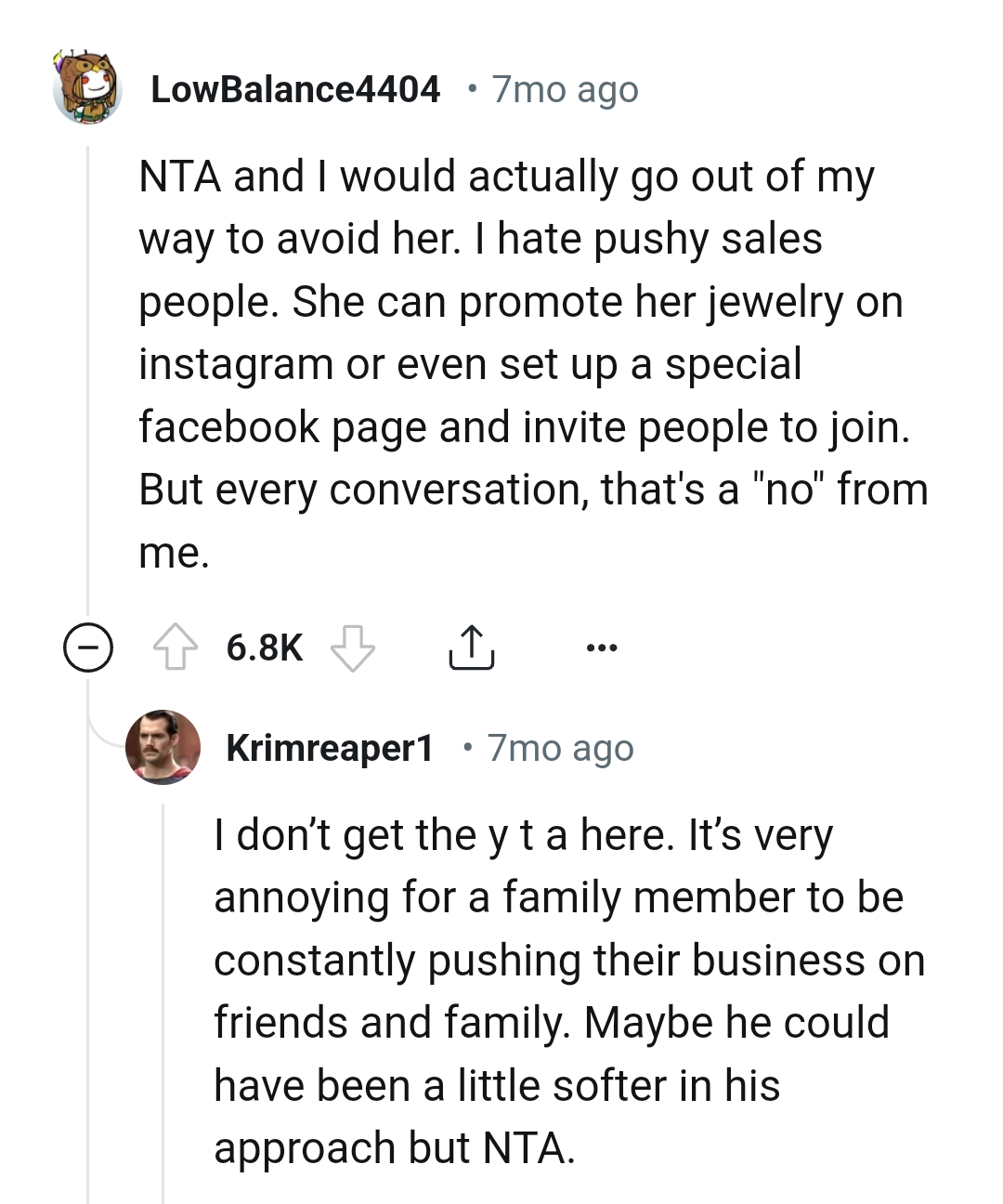Click Krimreaper1's avatar image
The height and width of the screenshot is (1204, 1003).
(x=163, y=749)
